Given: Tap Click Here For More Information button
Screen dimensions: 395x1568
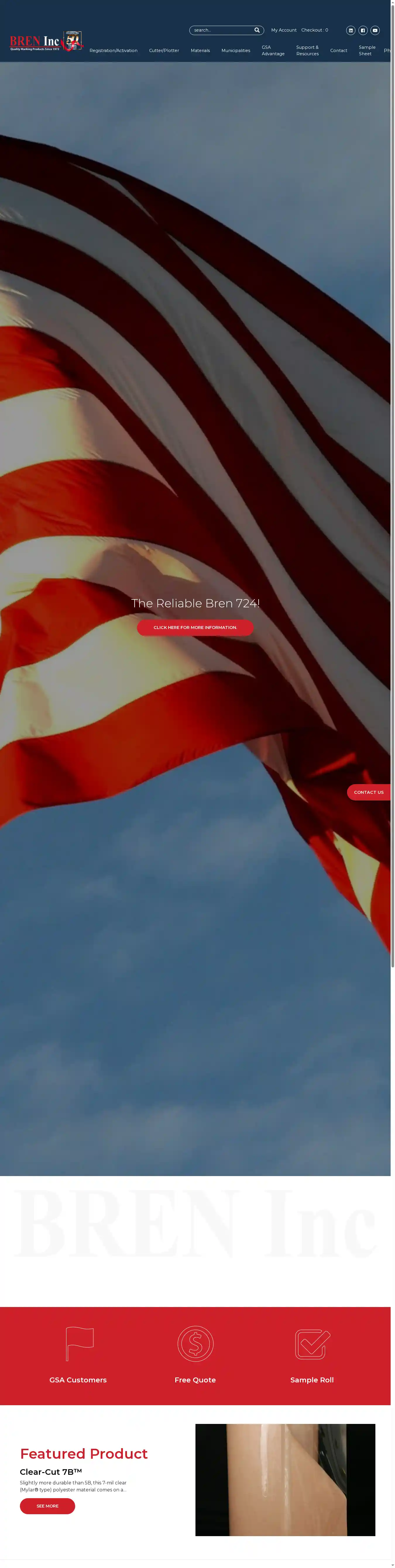Looking at the screenshot, I should [195, 627].
